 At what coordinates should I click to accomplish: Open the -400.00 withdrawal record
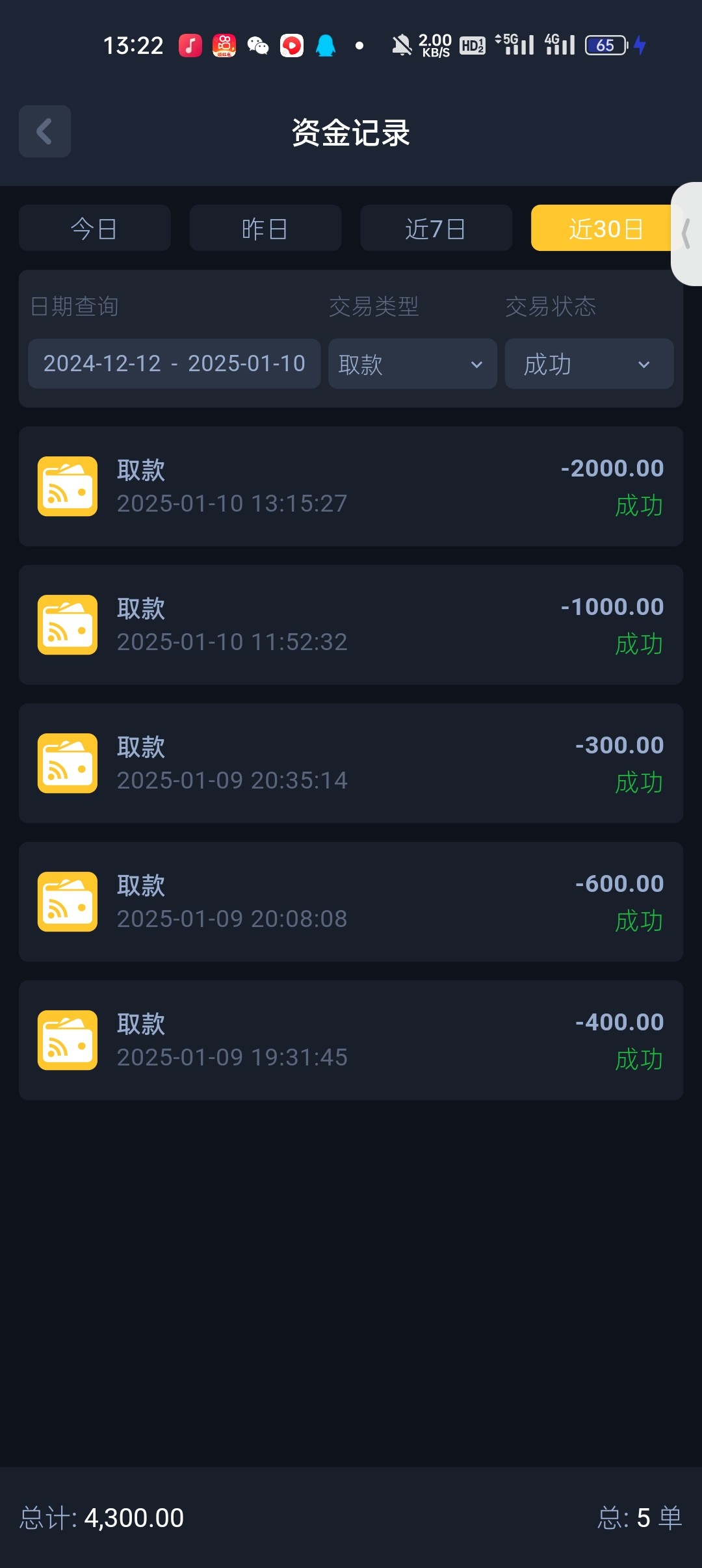tap(351, 1040)
